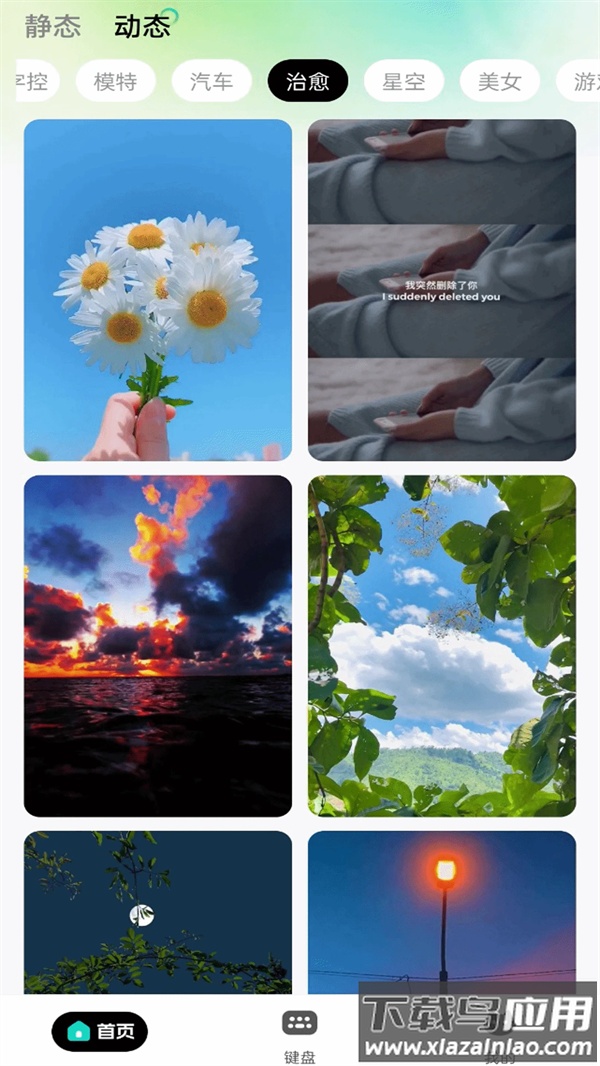This screenshot has width=600, height=1066.
Task: View the fiery sunset over sea wallpaper
Action: (x=158, y=645)
